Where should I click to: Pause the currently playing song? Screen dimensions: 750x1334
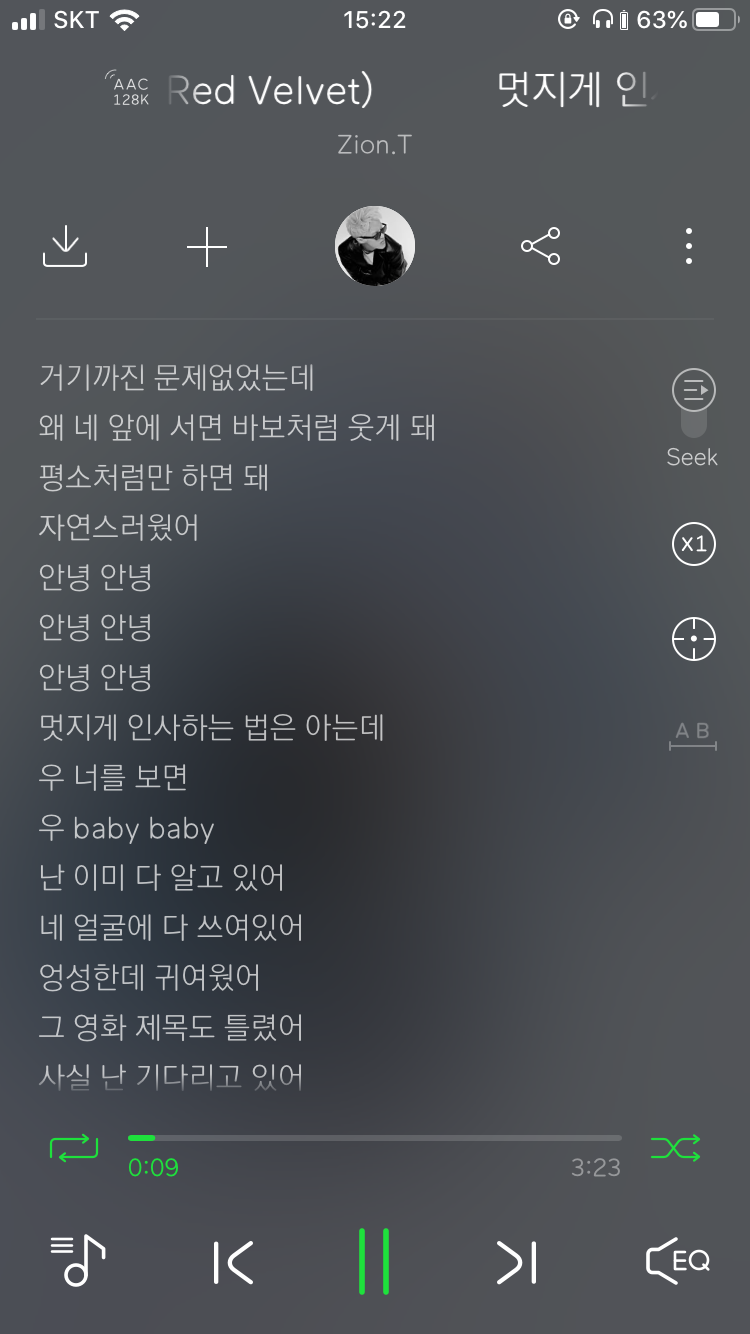click(374, 1262)
